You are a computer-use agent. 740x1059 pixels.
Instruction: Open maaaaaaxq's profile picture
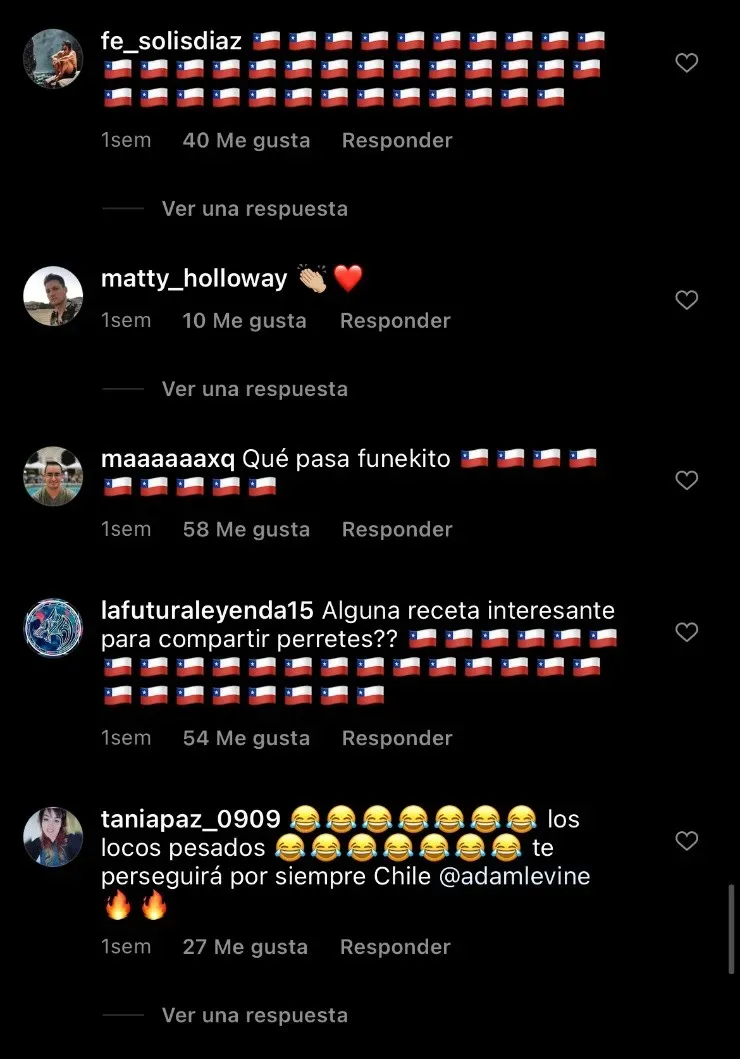pos(53,476)
